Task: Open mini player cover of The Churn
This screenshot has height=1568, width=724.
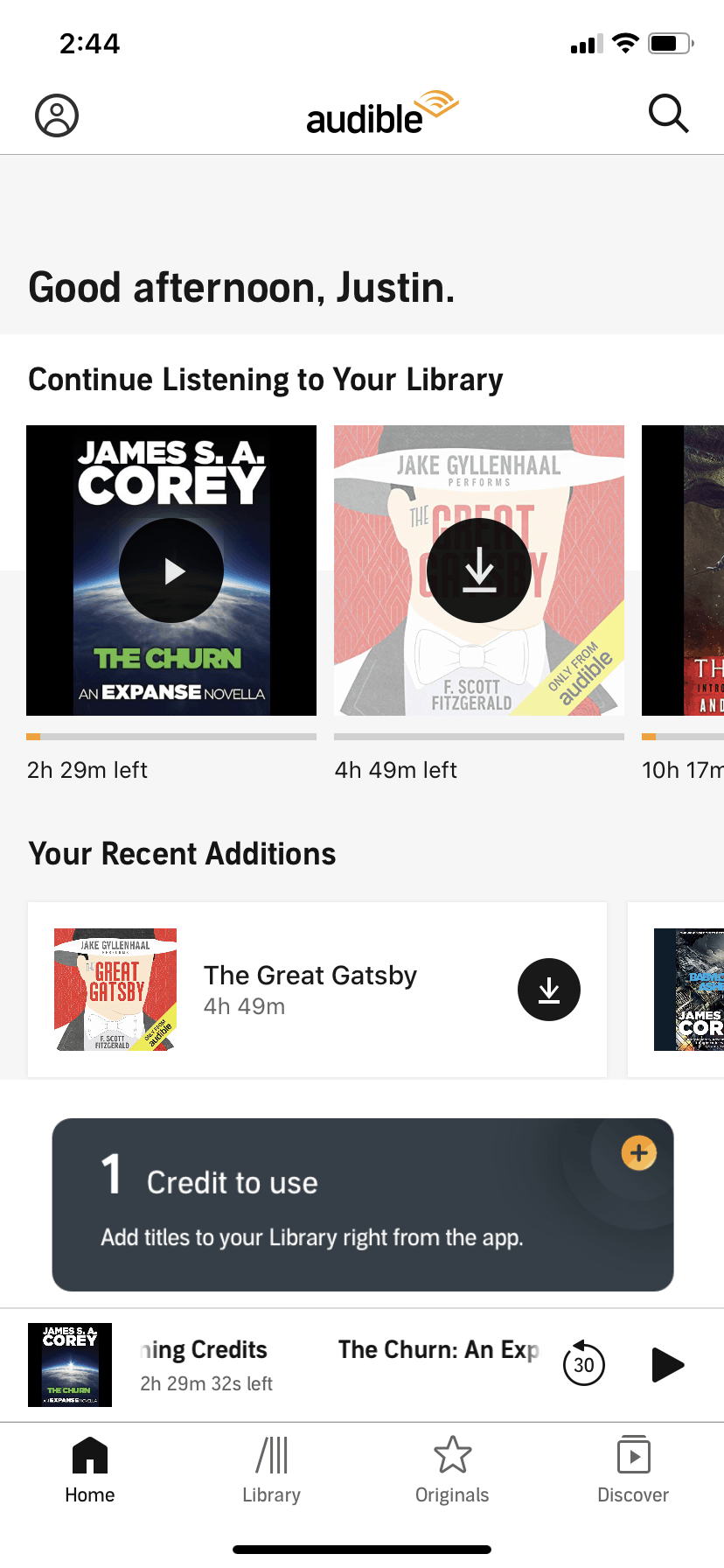Action: [x=70, y=1364]
